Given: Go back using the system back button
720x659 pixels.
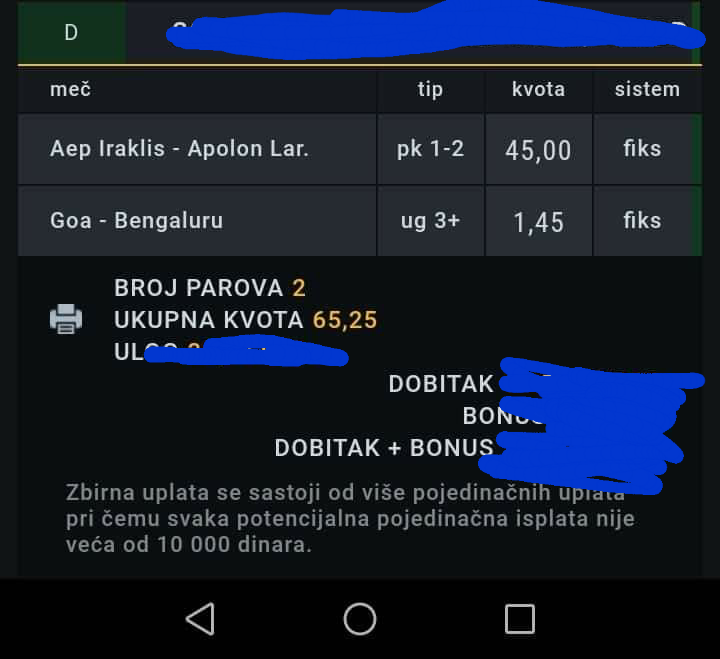Looking at the screenshot, I should pyautogui.click(x=200, y=619).
